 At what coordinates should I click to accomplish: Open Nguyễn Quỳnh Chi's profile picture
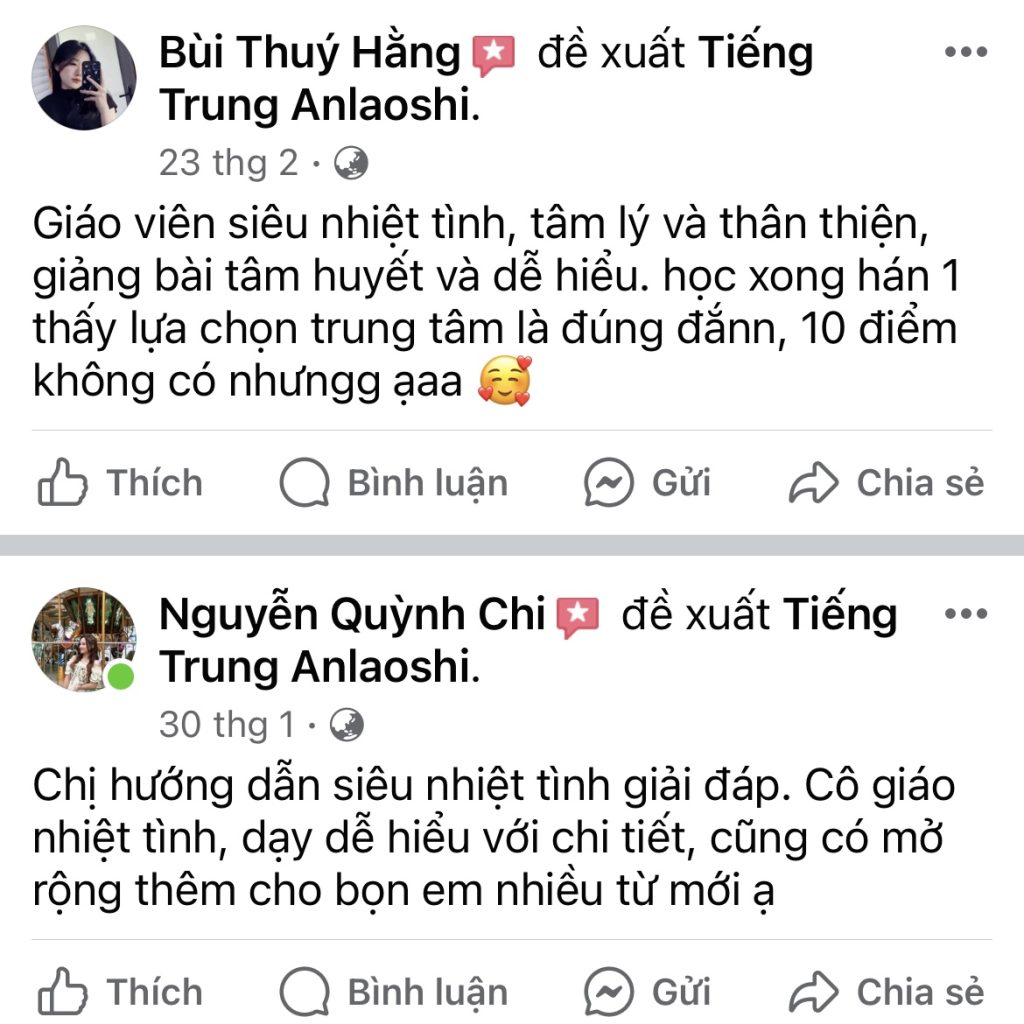84,639
